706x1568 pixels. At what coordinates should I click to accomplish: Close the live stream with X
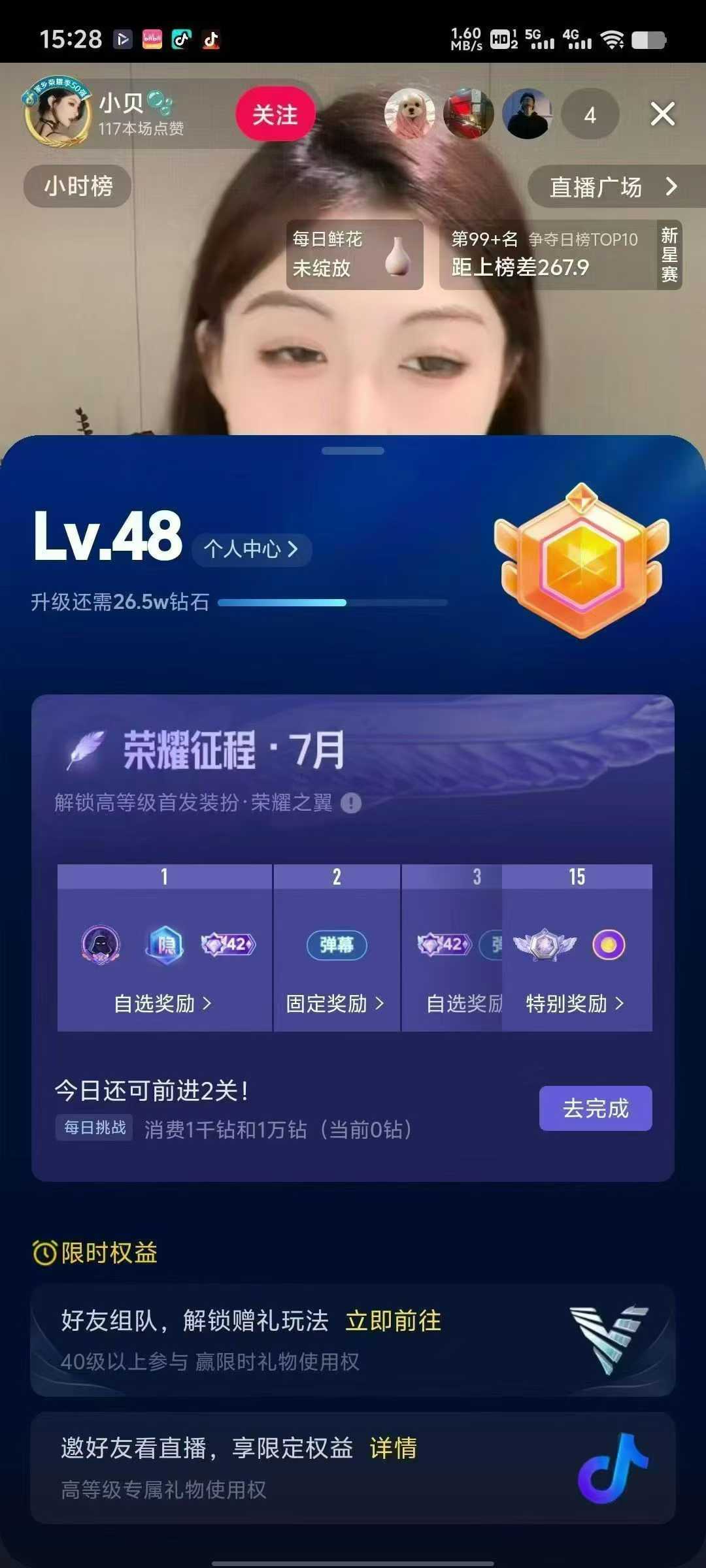pos(662,114)
